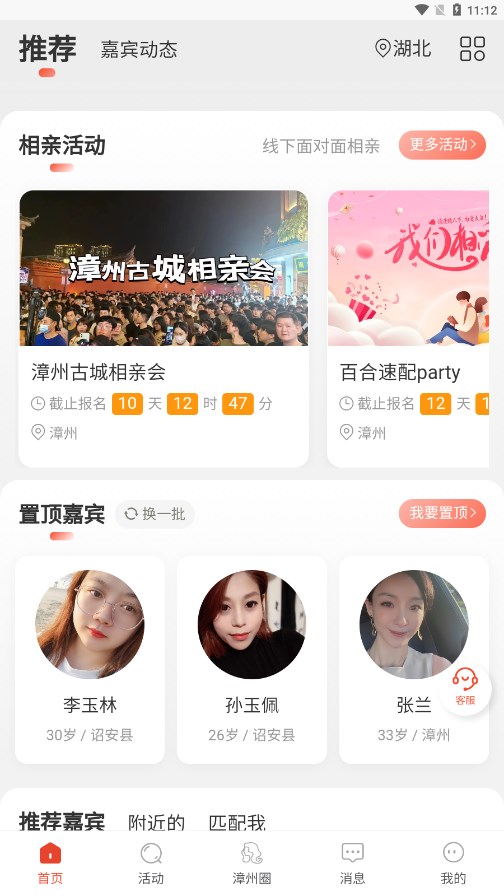Select the 首页 home tab
This screenshot has width=504, height=896.
click(50, 863)
